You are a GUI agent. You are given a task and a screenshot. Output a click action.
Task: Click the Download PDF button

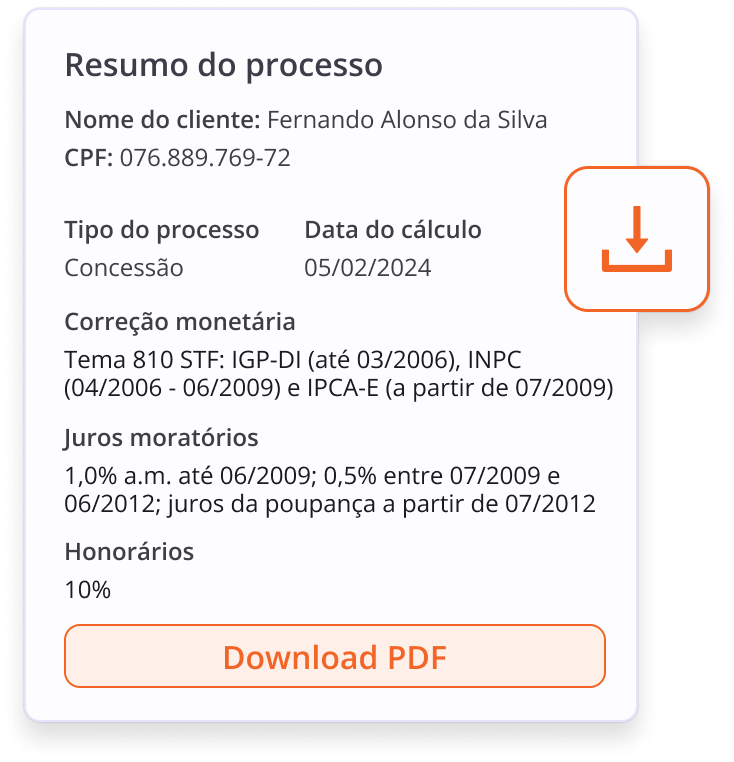pyautogui.click(x=335, y=657)
